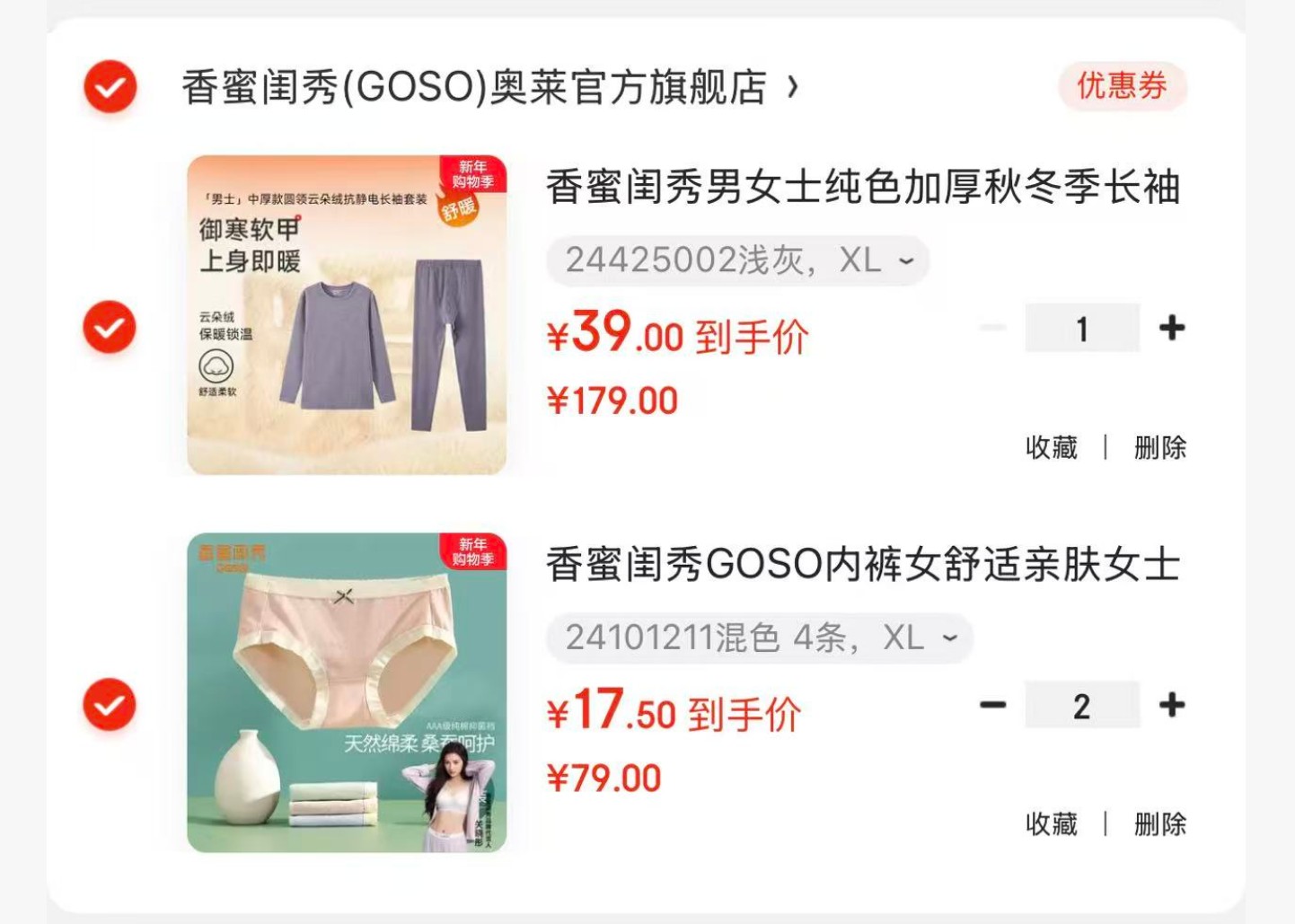
Task: View the GOSO内裤 product image
Action: [x=347, y=692]
